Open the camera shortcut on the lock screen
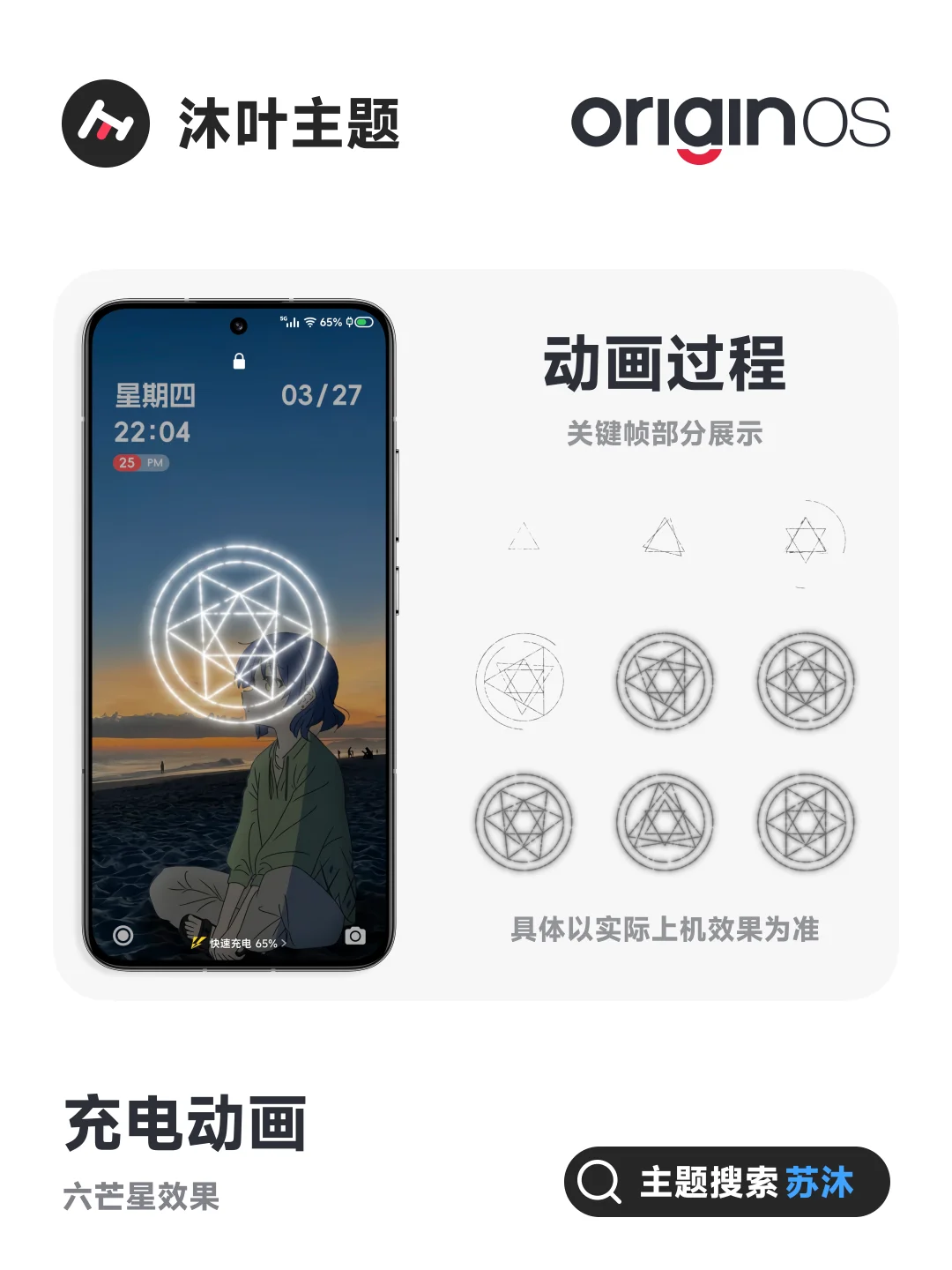The height and width of the screenshot is (1270, 952). click(355, 935)
